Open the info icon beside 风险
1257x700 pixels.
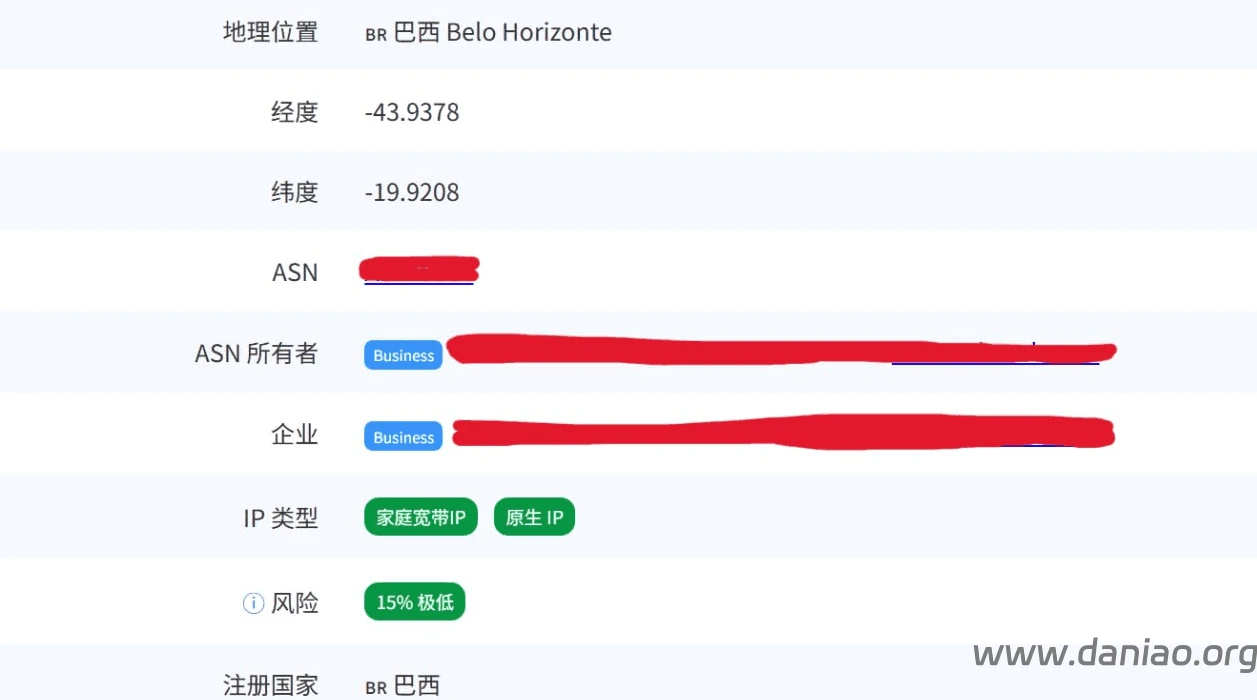(254, 603)
